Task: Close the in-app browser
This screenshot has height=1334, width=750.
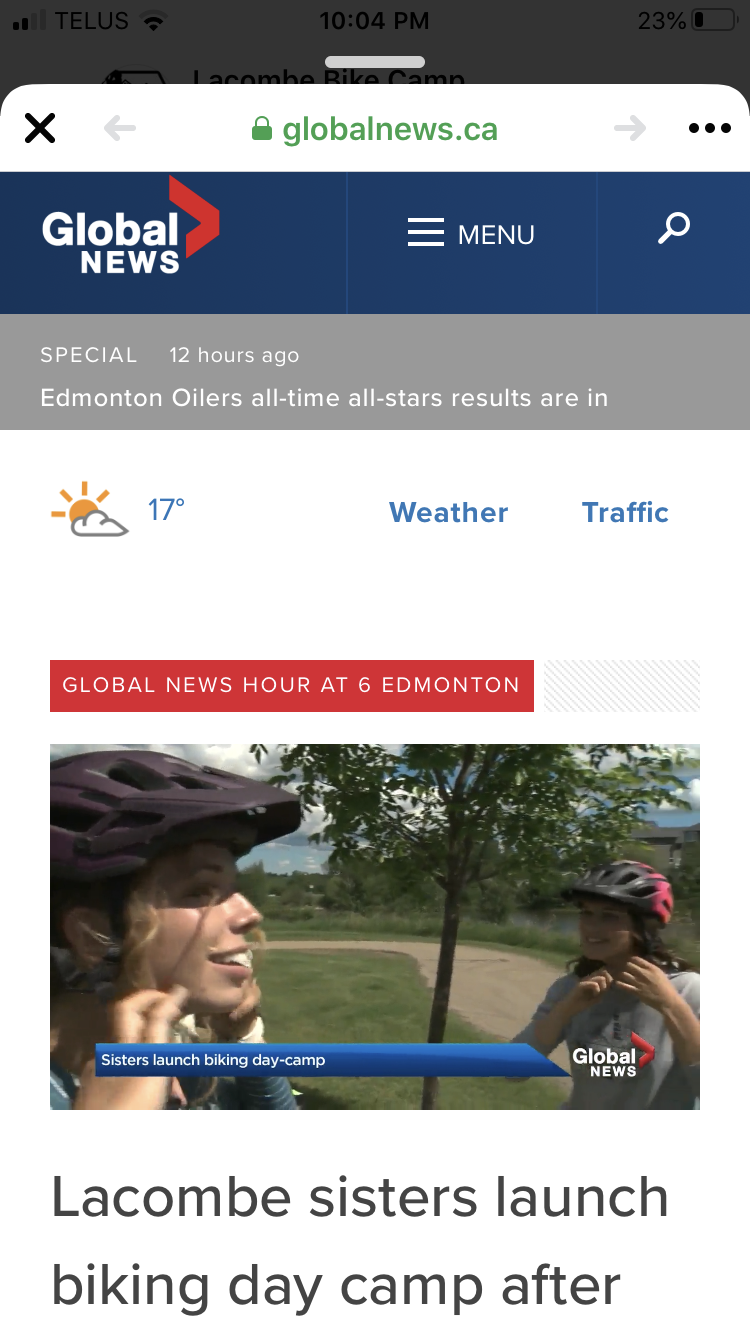Action: pyautogui.click(x=40, y=128)
